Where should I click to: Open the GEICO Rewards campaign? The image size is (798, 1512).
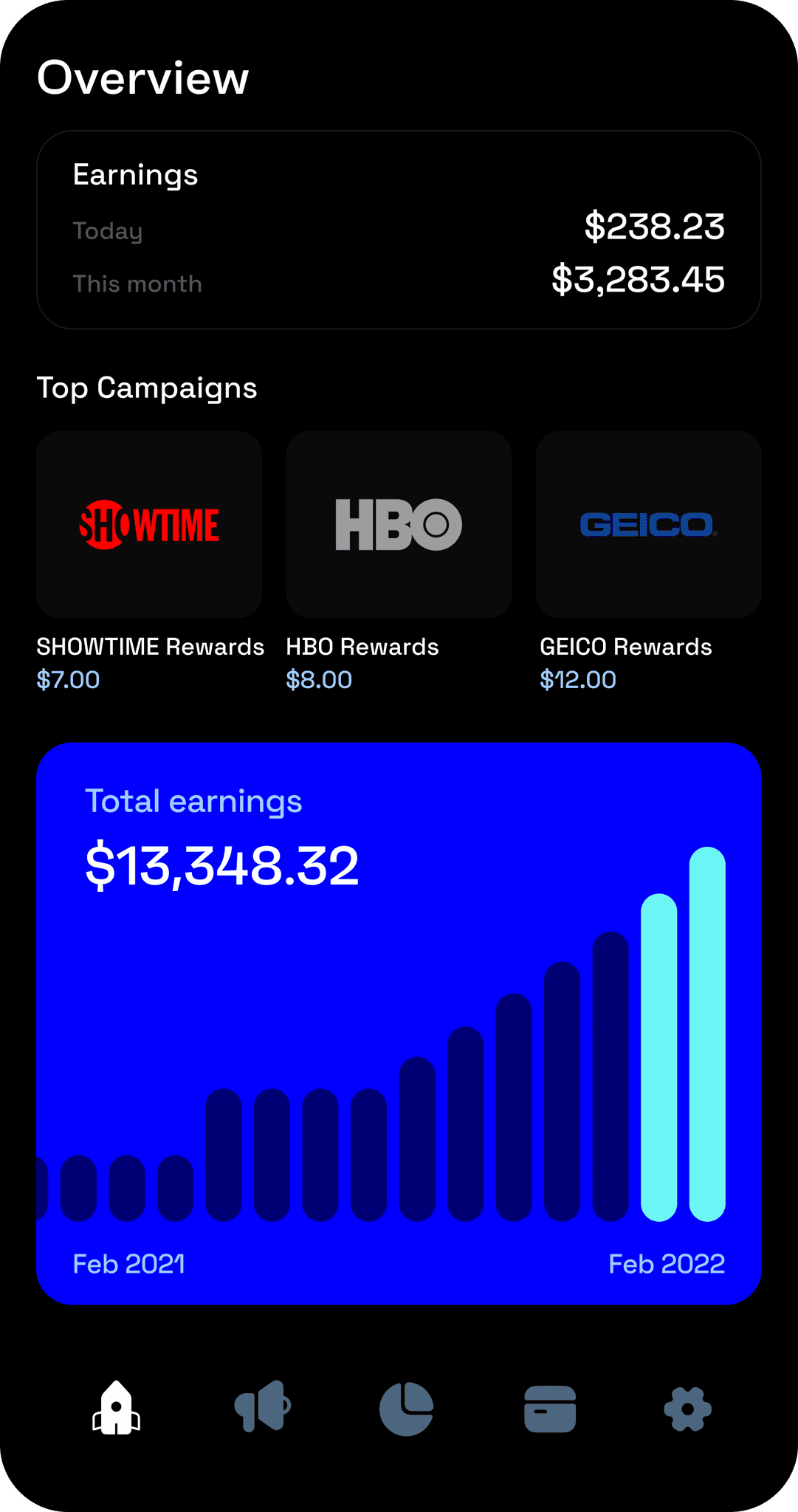[648, 525]
